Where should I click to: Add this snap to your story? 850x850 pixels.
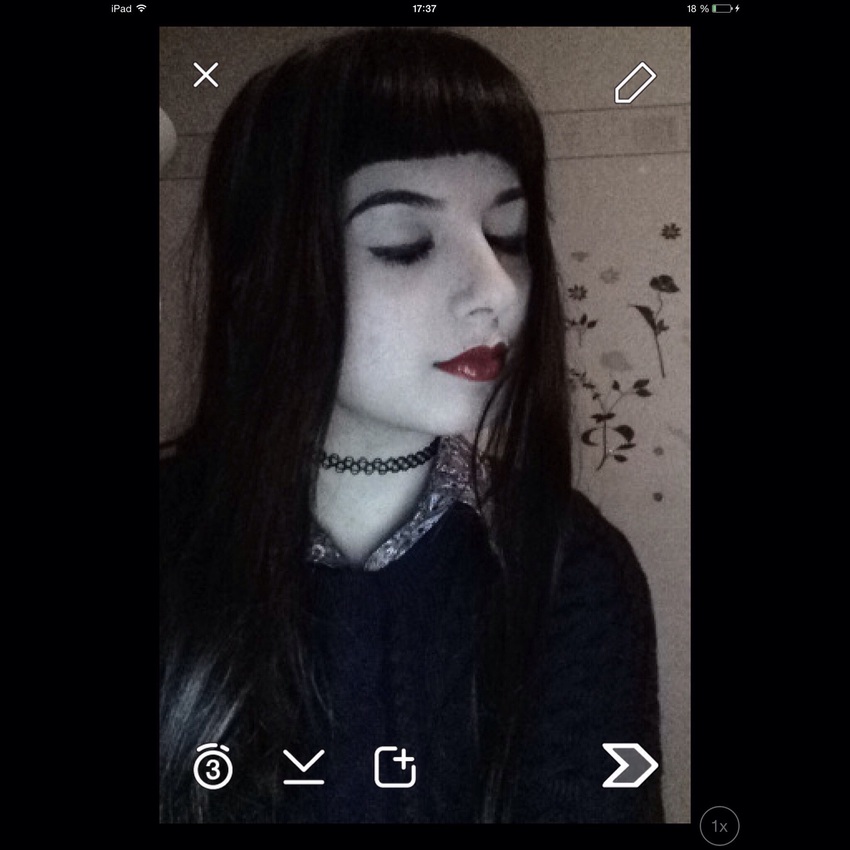(x=395, y=767)
